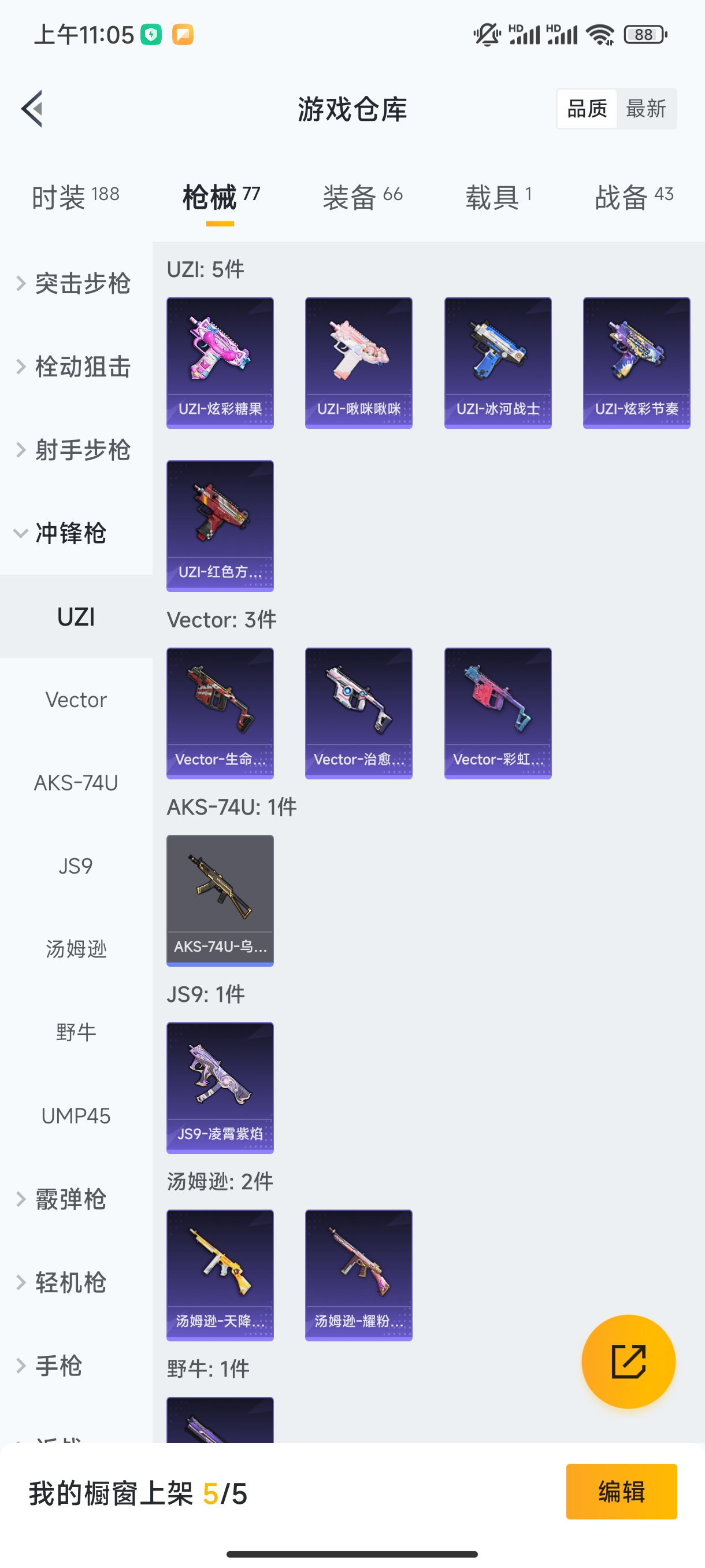This screenshot has width=705, height=1568.
Task: Tap the orange share/export floating button
Action: point(629,1362)
